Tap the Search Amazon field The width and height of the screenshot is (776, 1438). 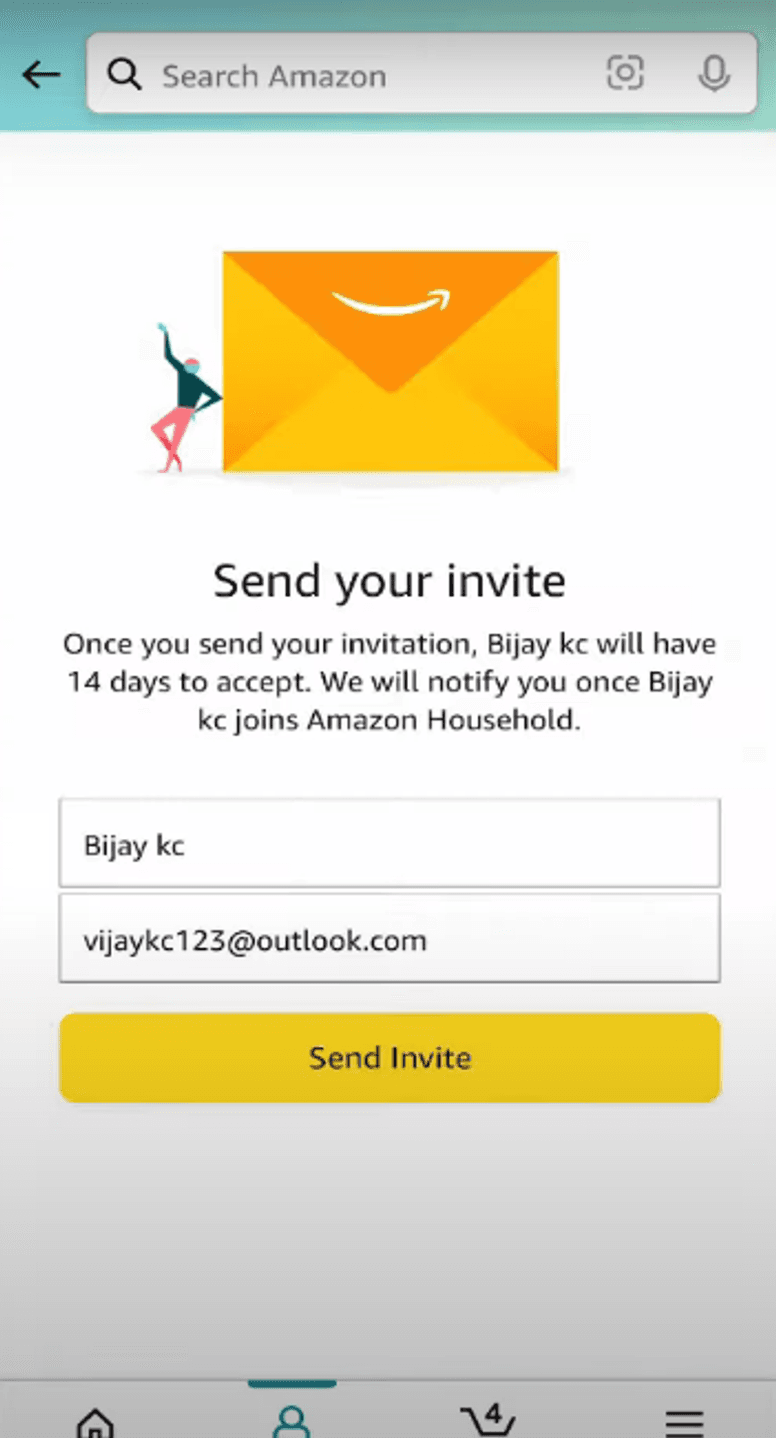click(350, 76)
